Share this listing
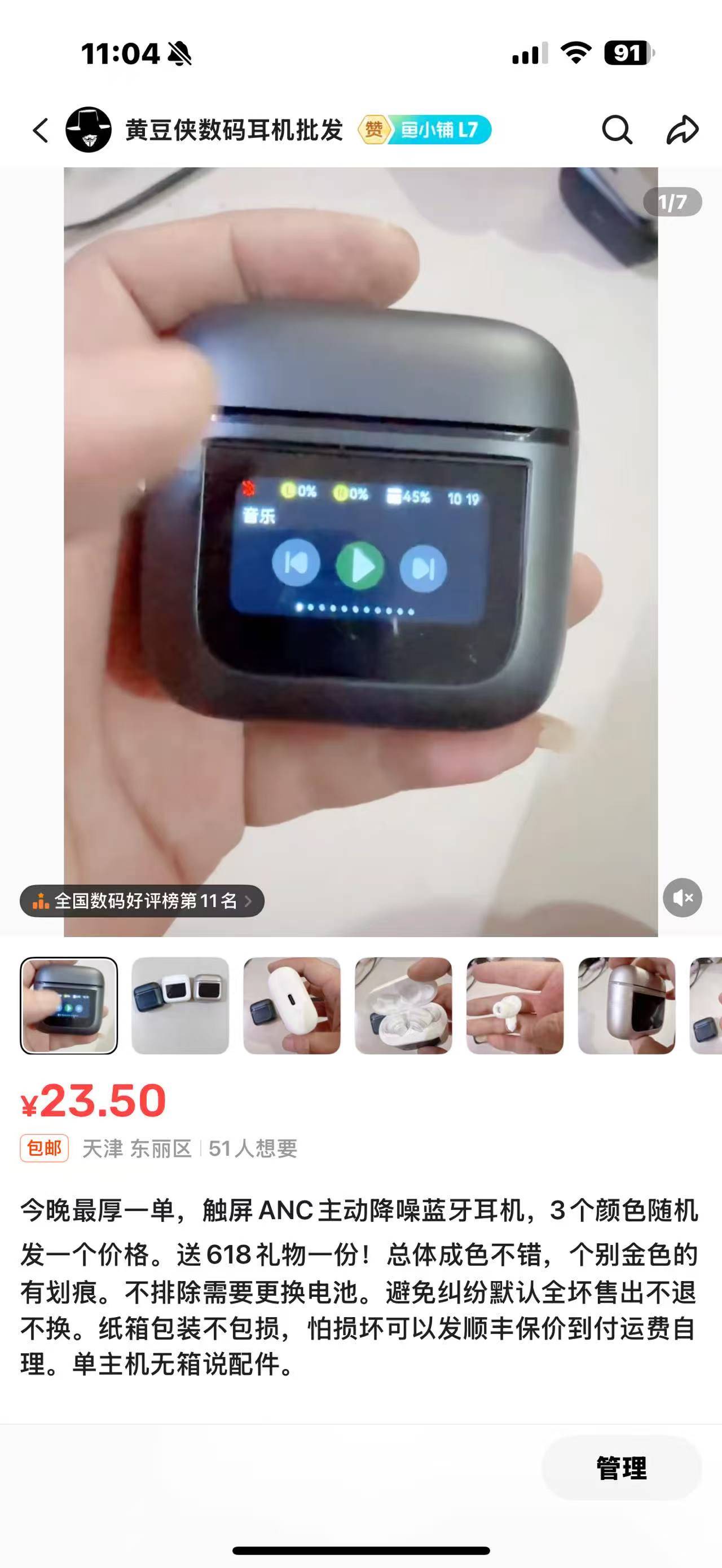 [682, 130]
